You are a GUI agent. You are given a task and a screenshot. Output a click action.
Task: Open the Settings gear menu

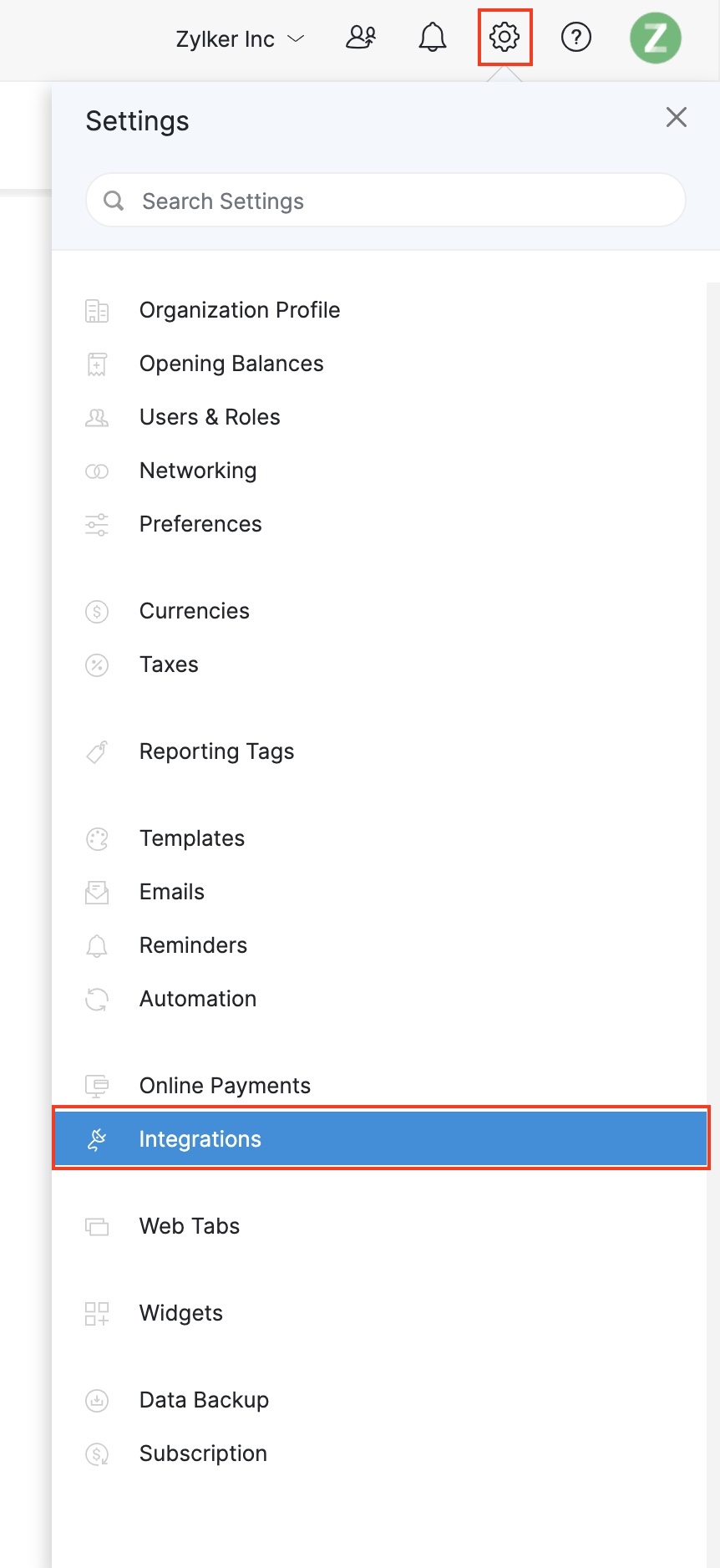[505, 37]
